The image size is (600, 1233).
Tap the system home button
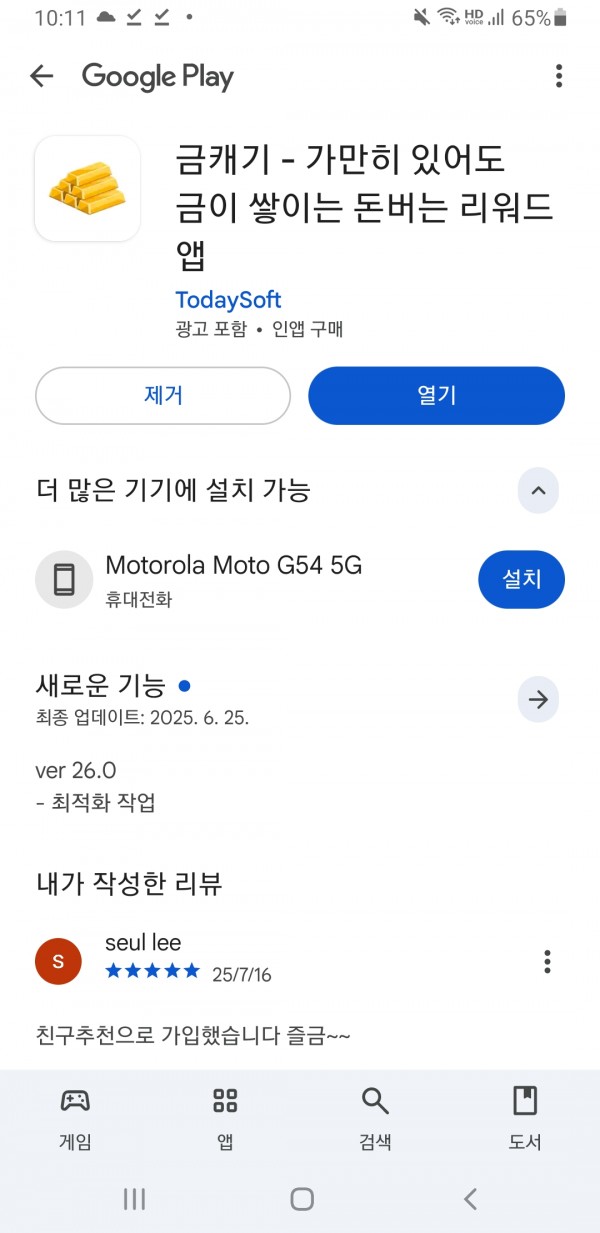pyautogui.click(x=301, y=1199)
